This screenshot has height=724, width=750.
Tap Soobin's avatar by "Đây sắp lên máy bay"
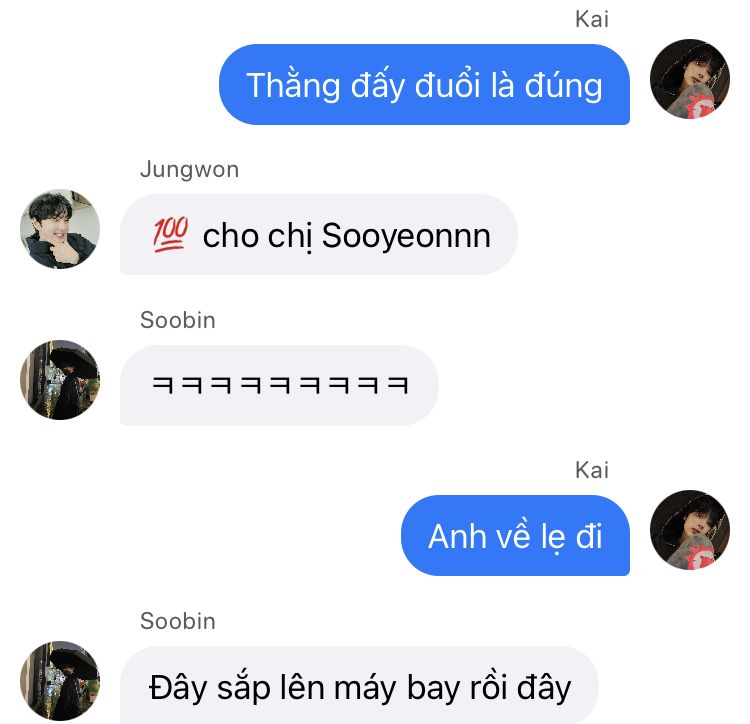(60, 681)
